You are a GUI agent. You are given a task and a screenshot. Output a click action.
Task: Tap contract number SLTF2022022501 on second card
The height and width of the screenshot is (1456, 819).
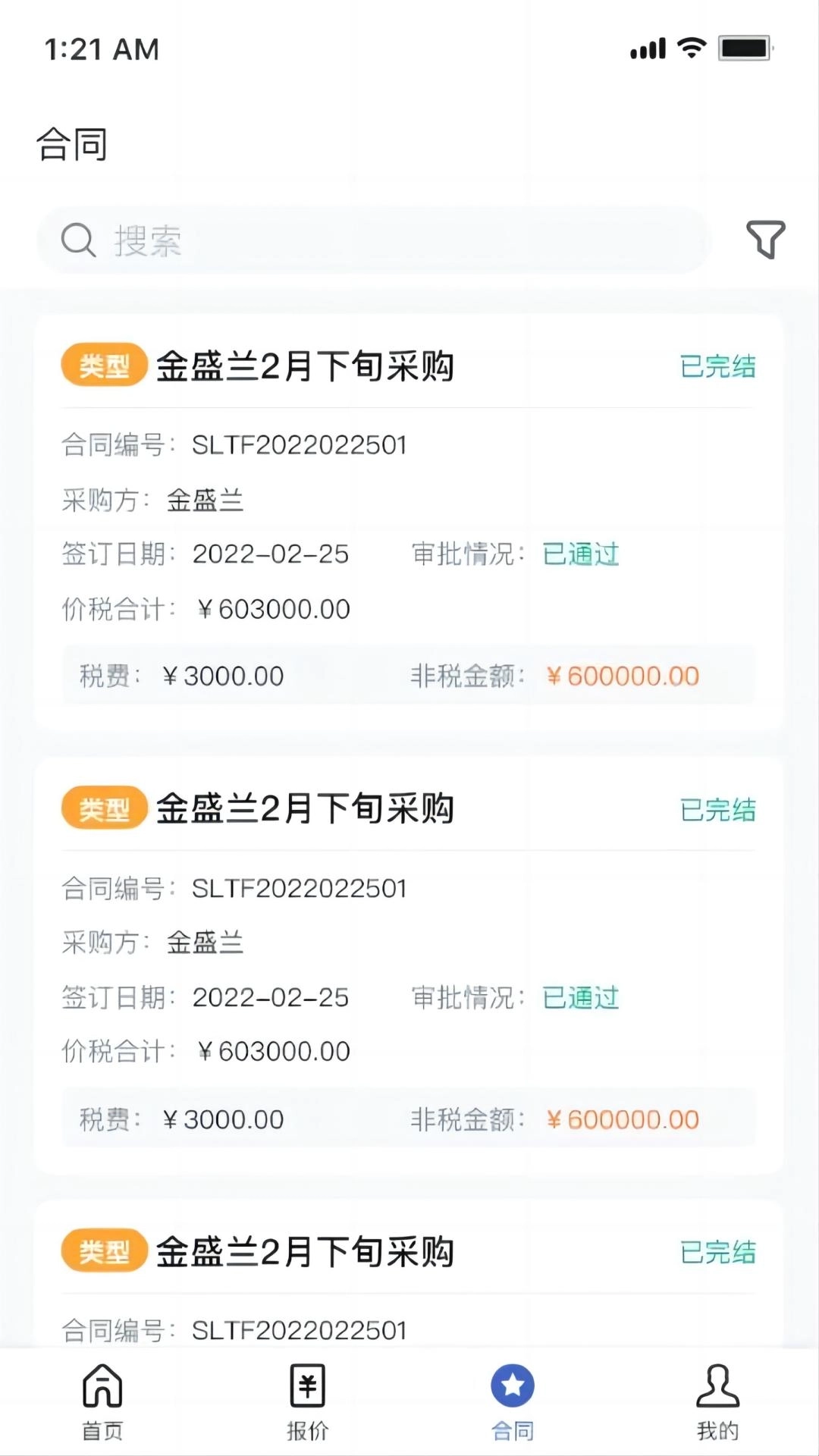pyautogui.click(x=299, y=888)
